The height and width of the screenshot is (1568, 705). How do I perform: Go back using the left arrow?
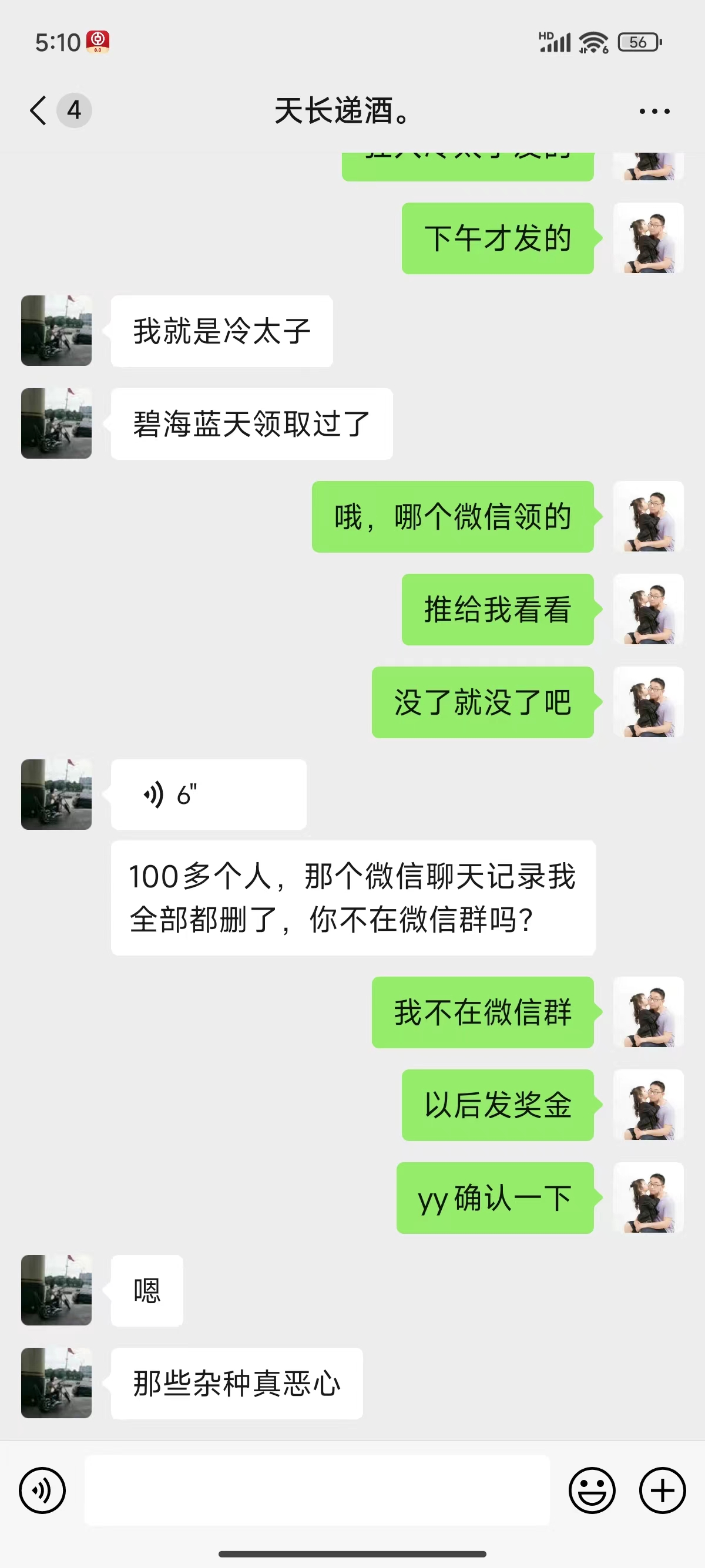tap(37, 111)
